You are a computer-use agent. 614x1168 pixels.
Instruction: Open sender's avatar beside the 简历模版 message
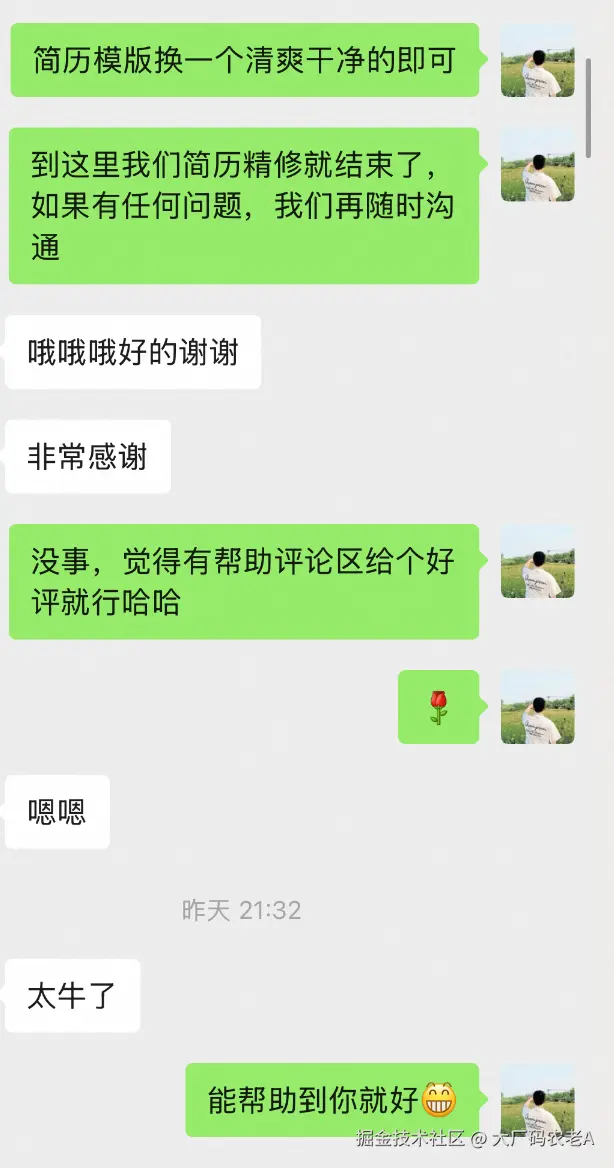537,60
